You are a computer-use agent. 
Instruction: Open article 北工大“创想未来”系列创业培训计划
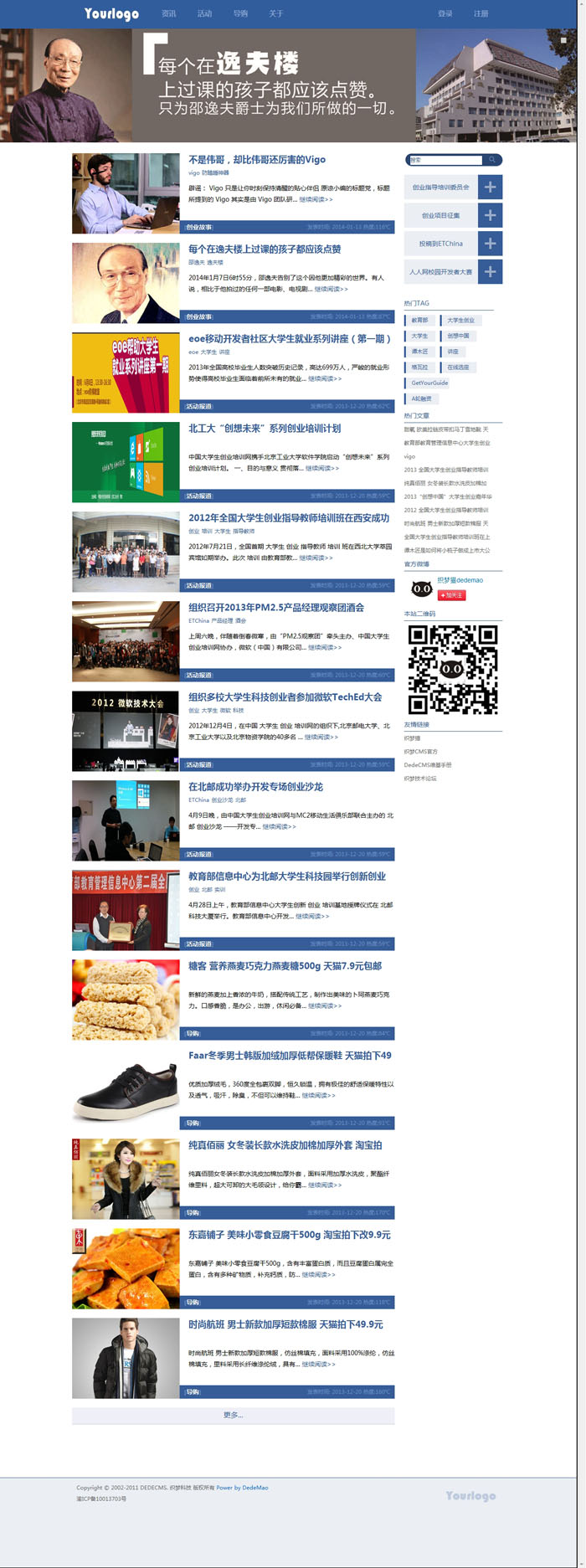pos(264,428)
